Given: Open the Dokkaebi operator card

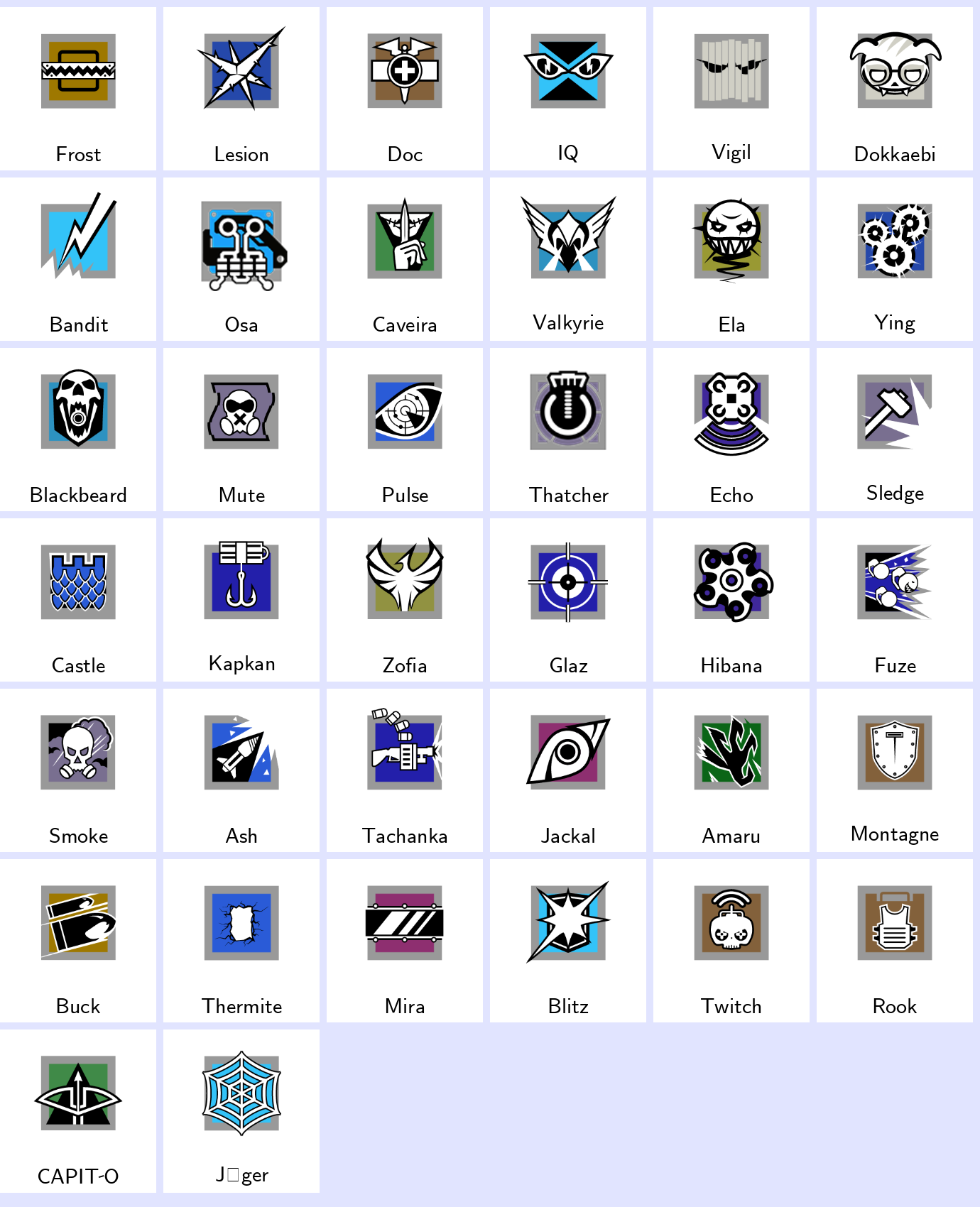Looking at the screenshot, I should (895, 89).
